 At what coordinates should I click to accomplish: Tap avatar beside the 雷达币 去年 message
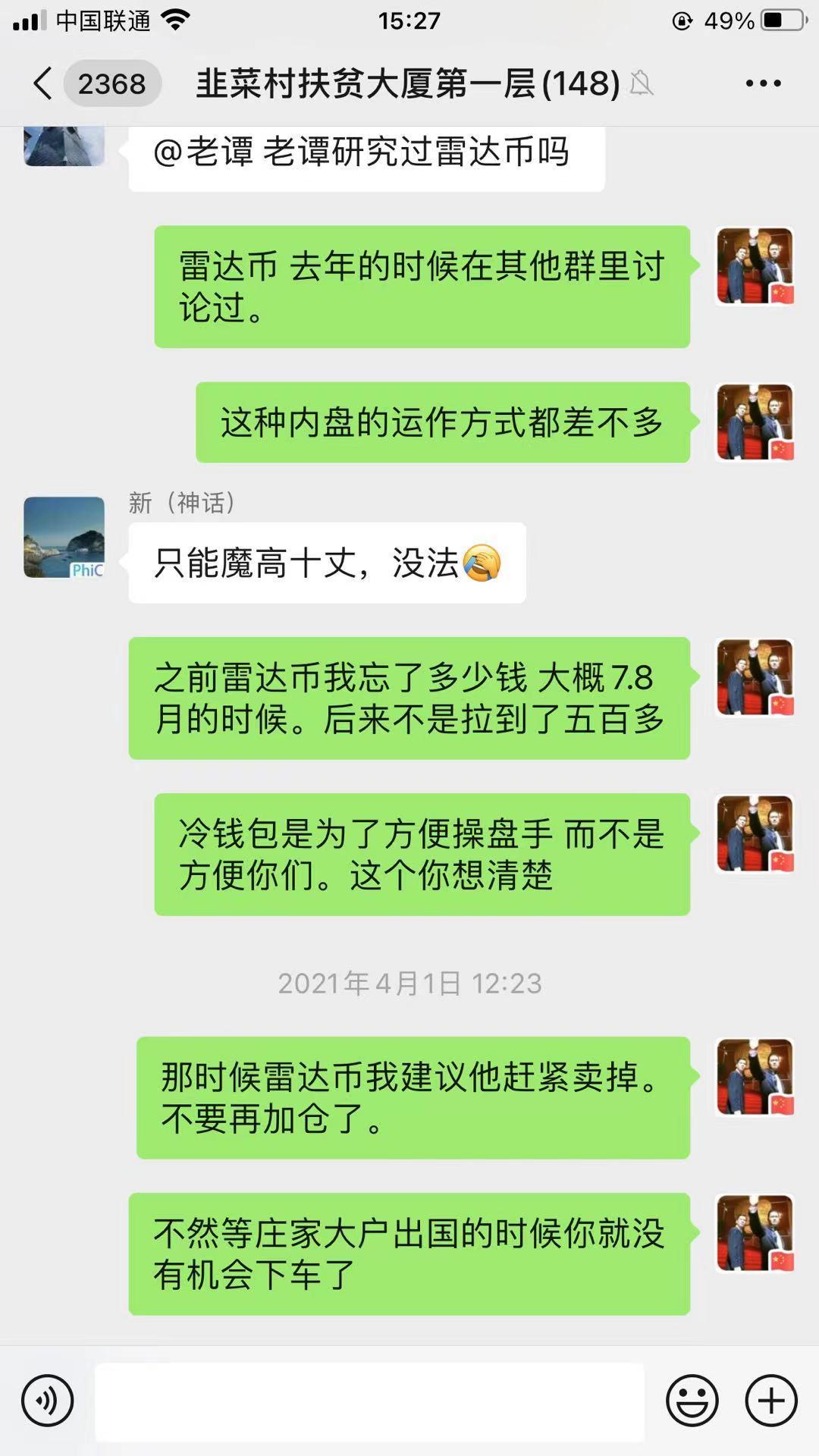(755, 266)
